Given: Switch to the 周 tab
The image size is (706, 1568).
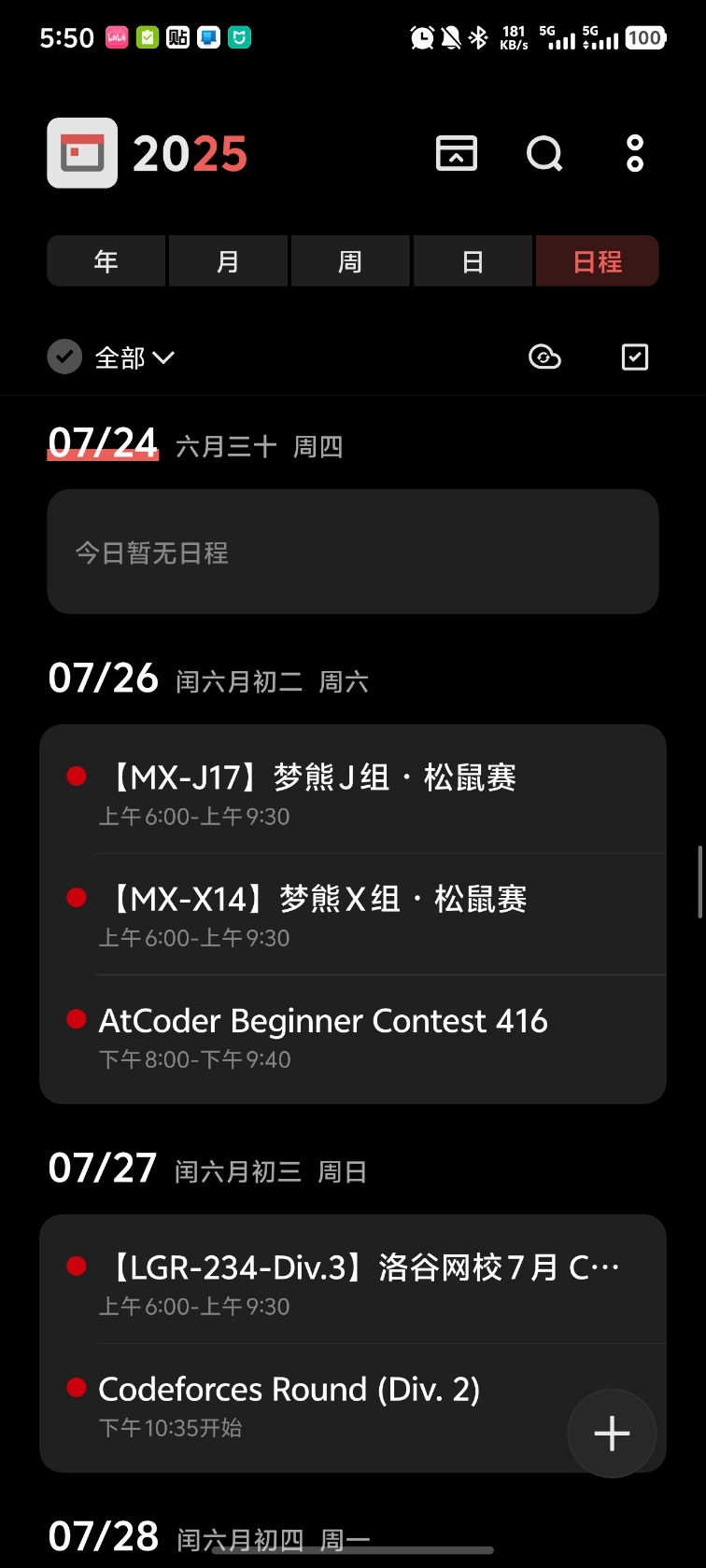Looking at the screenshot, I should pos(350,261).
